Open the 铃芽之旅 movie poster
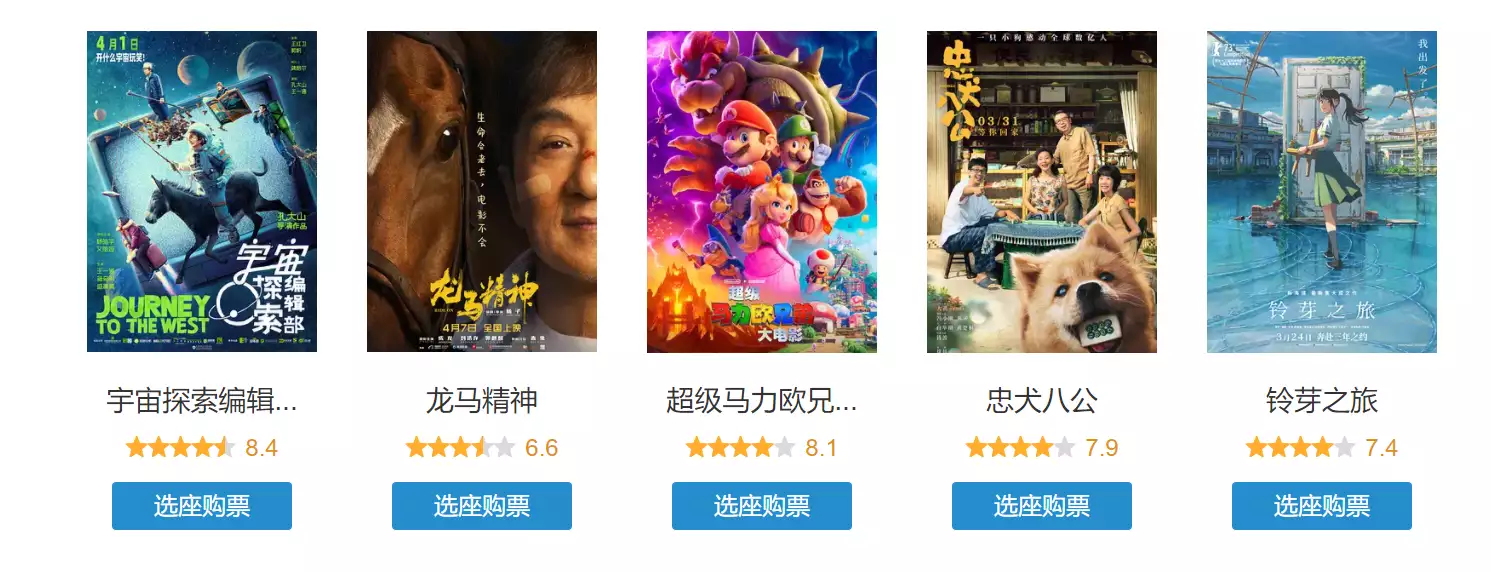The image size is (1491, 572). point(1322,191)
